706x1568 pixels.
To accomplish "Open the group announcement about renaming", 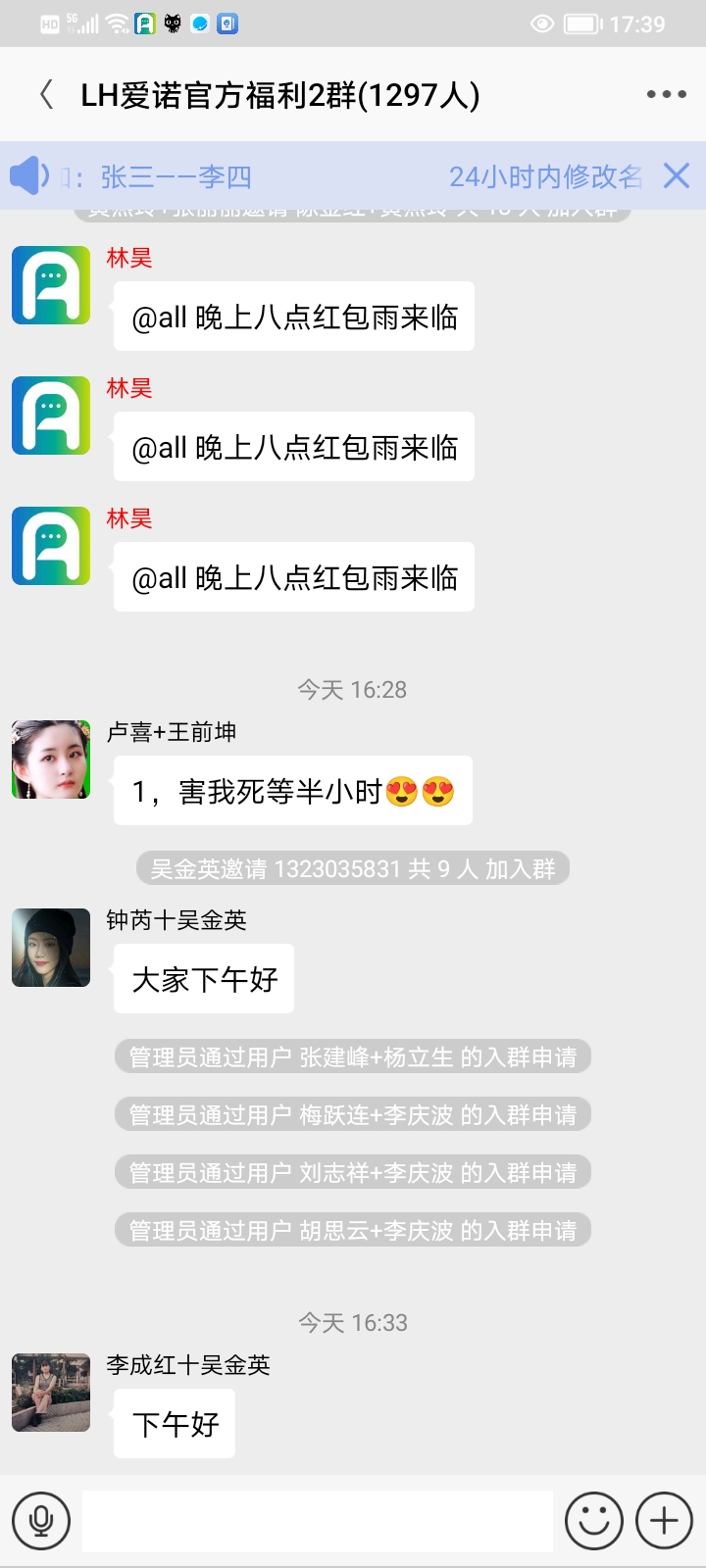I will tap(351, 176).
